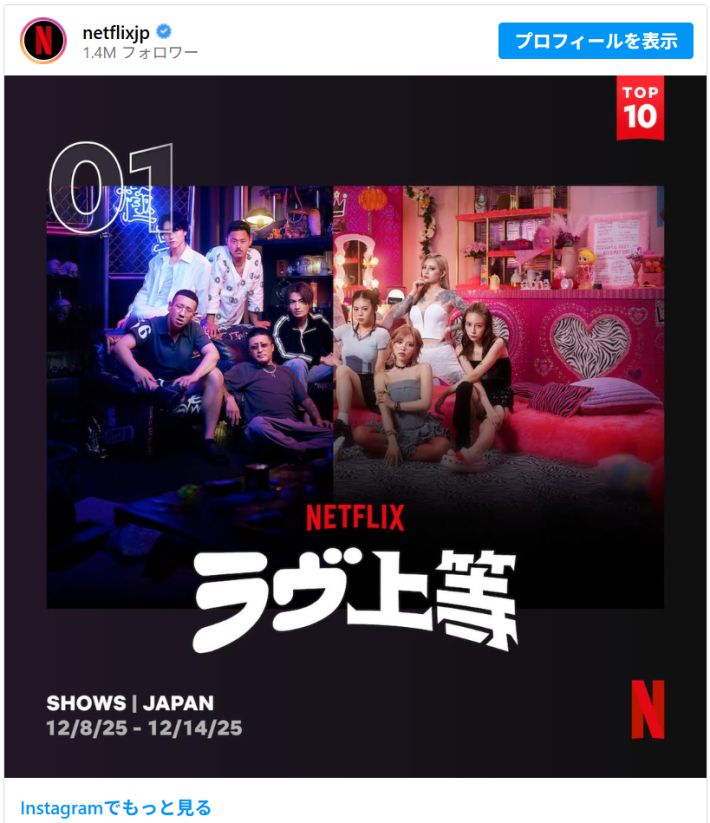
Task: Open the netflixjp username link
Action: (115, 32)
